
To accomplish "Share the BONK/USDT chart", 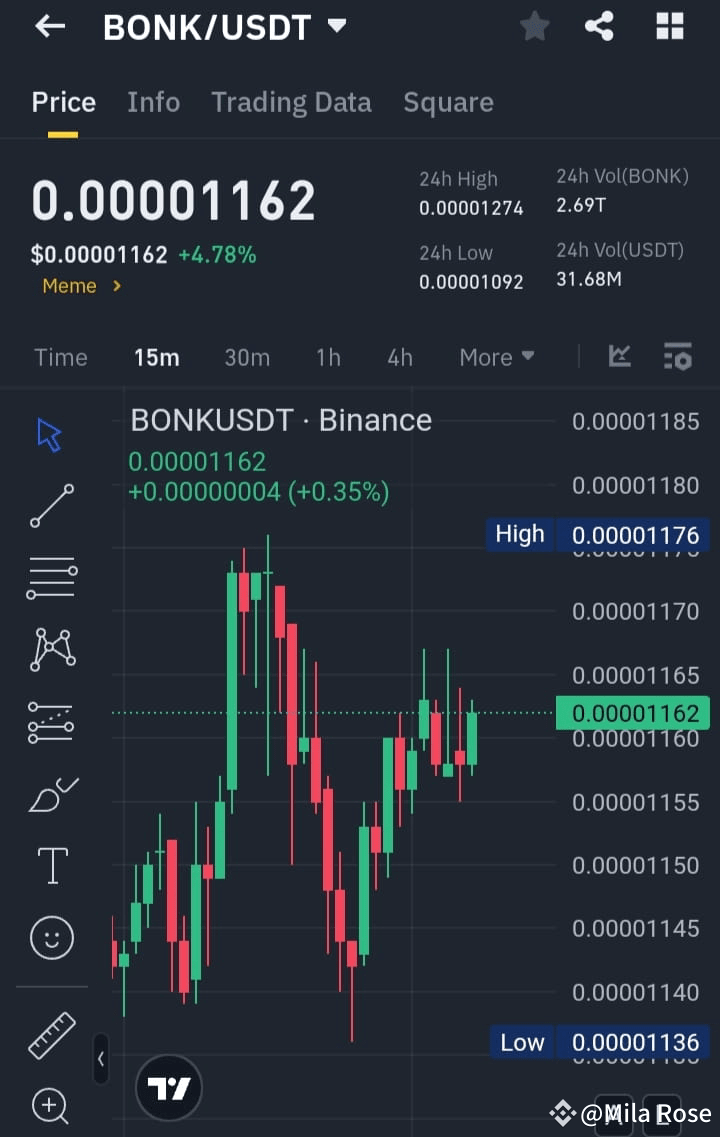I will pyautogui.click(x=600, y=27).
